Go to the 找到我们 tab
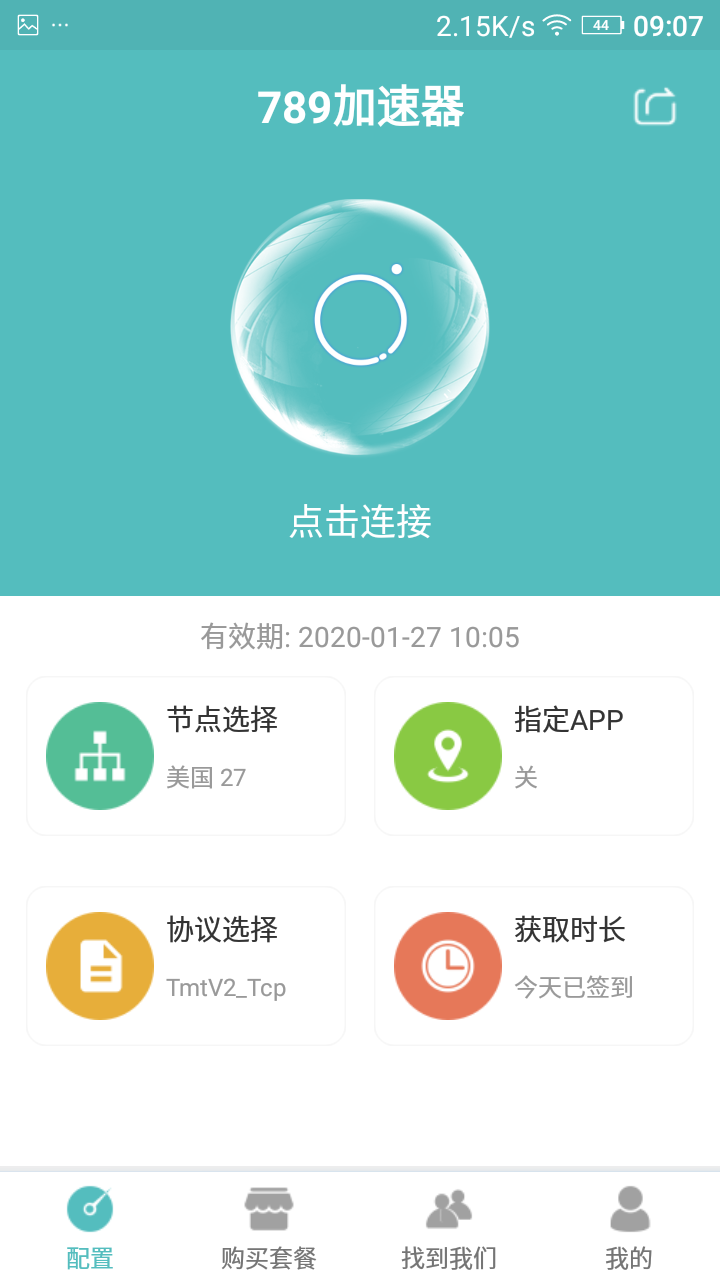 click(449, 1226)
